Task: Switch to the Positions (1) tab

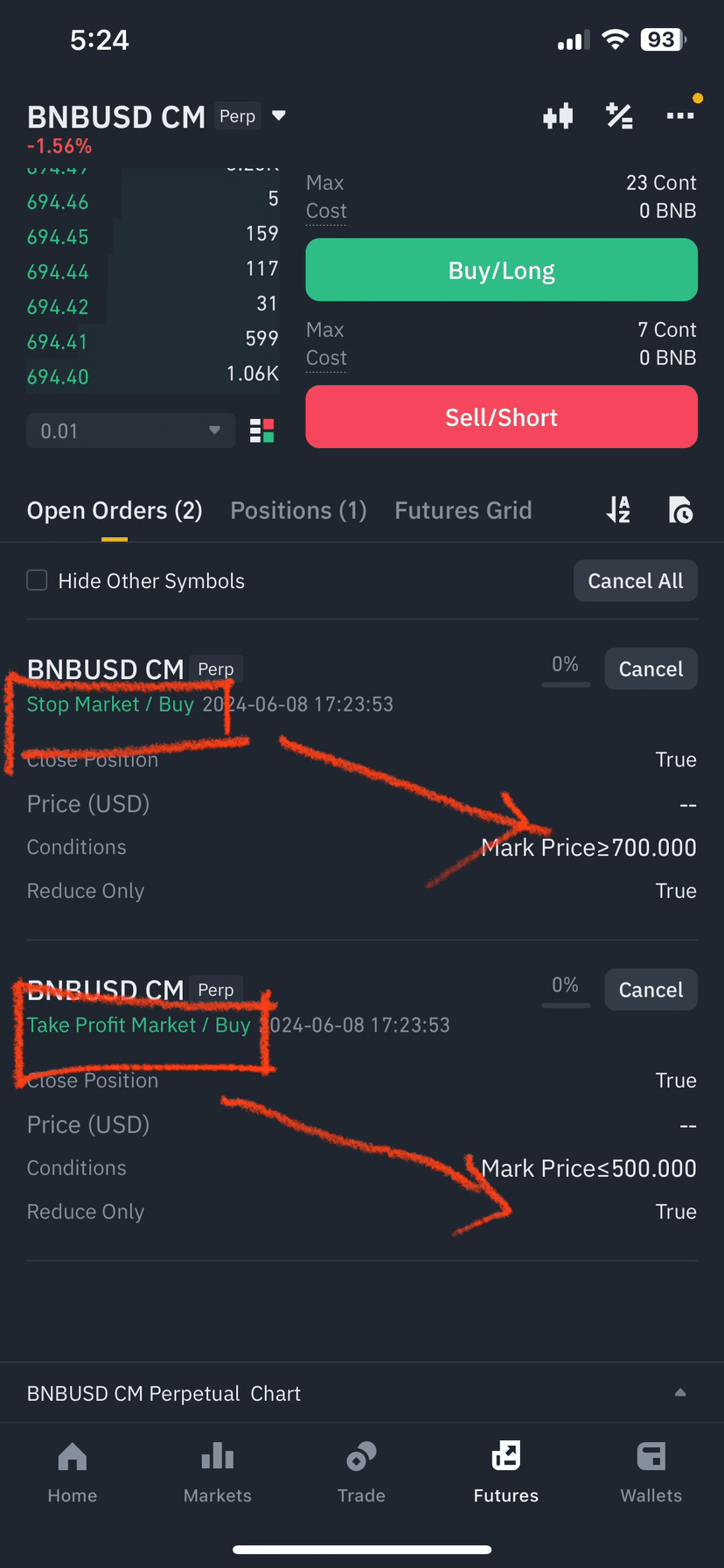Action: coord(298,510)
